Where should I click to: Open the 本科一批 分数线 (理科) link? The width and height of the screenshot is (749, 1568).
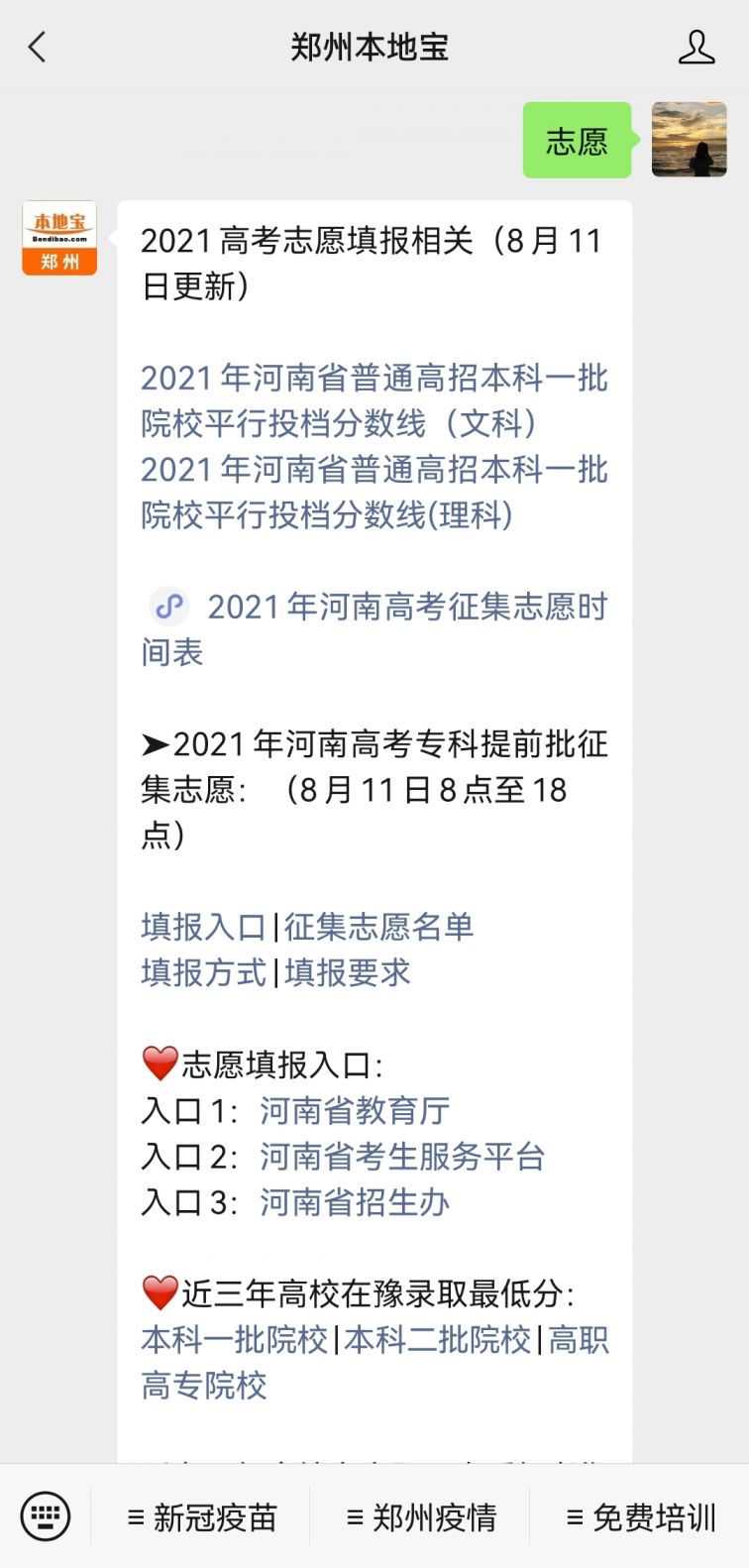374,492
